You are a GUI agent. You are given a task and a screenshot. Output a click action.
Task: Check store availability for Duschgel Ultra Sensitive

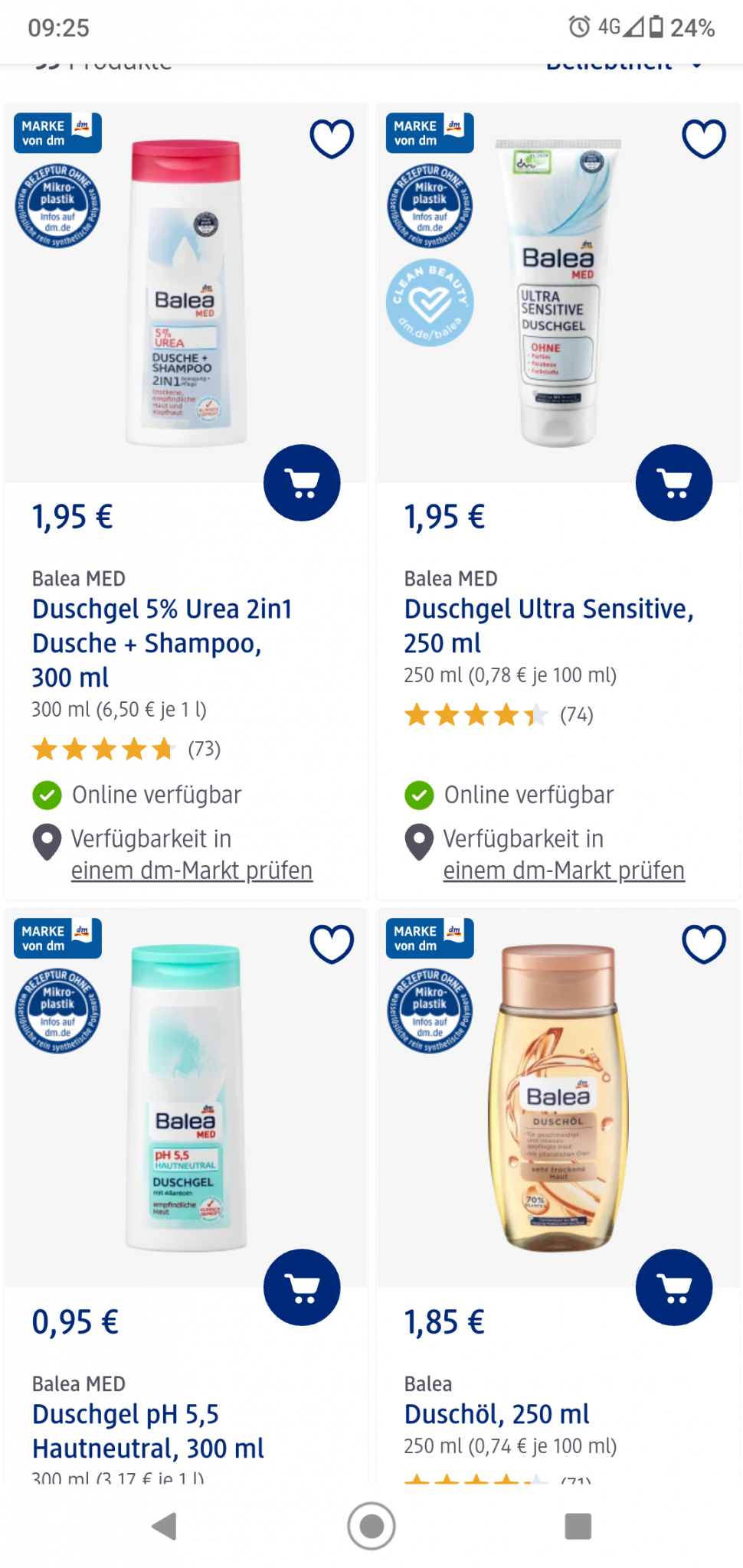tap(564, 871)
